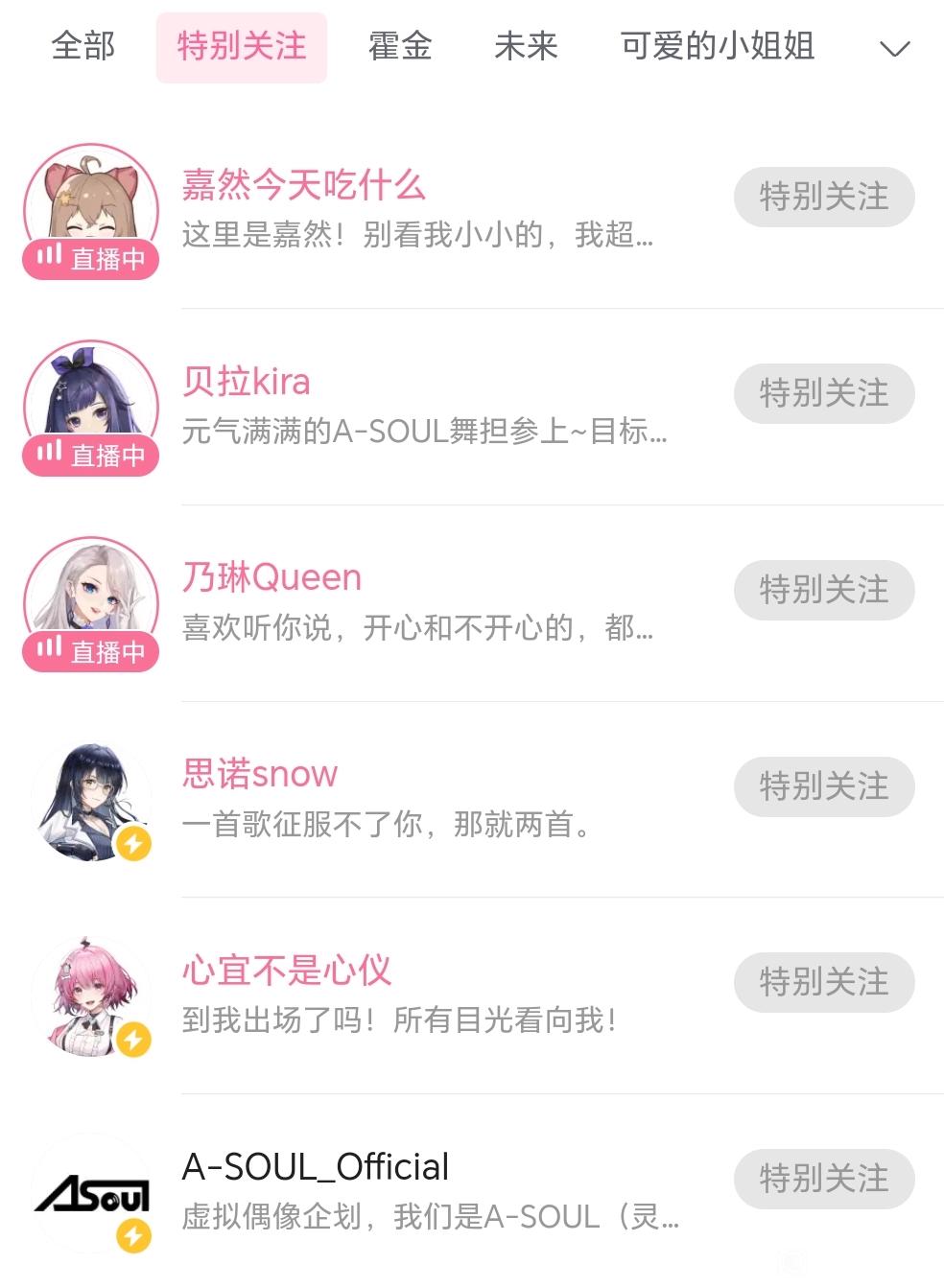Switch to the 全部 tab
Screen dimensions: 944x1288
[83, 46]
